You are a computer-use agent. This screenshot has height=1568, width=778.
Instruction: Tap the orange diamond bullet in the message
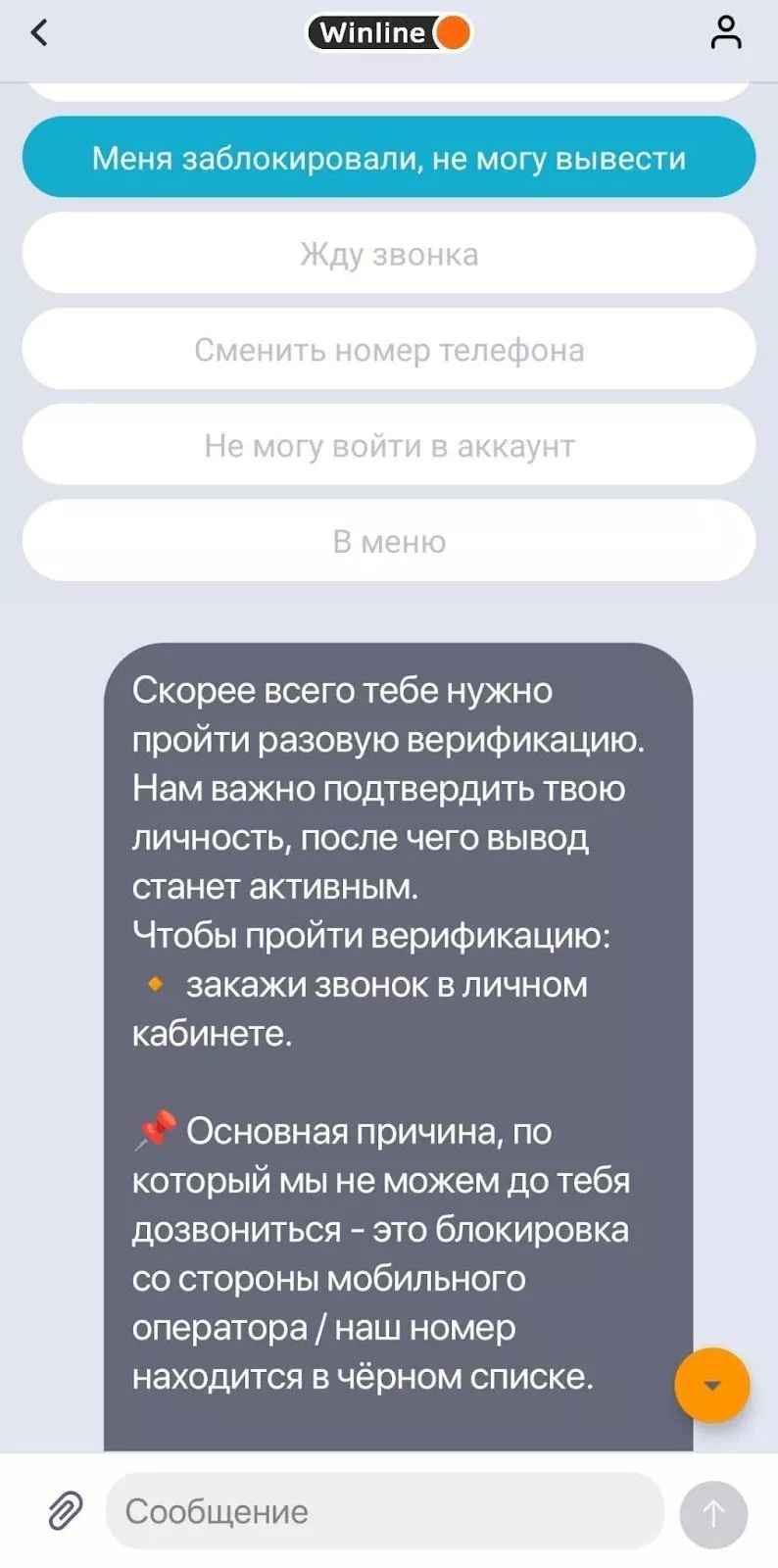point(154,984)
